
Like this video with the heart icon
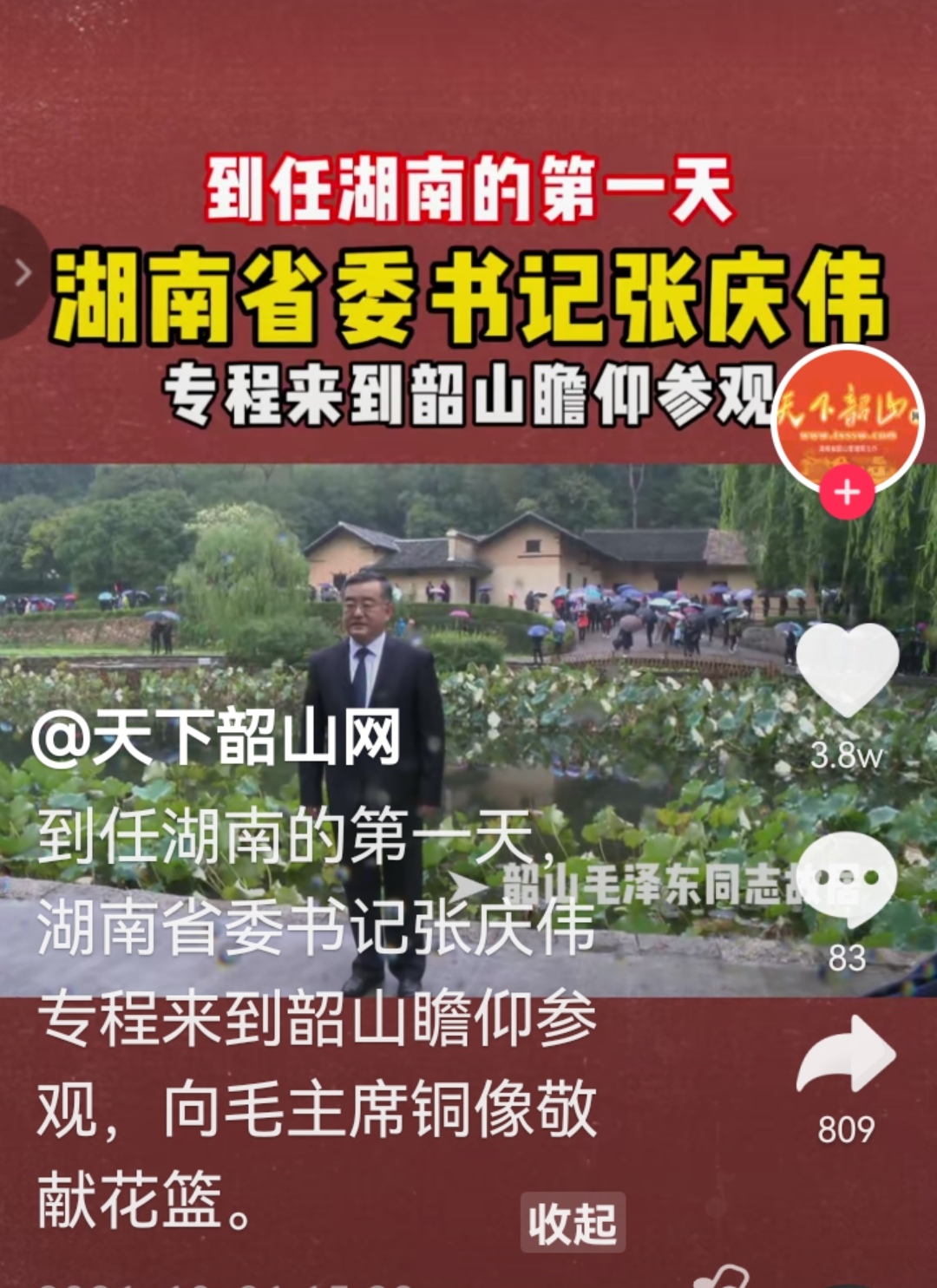pos(846,670)
